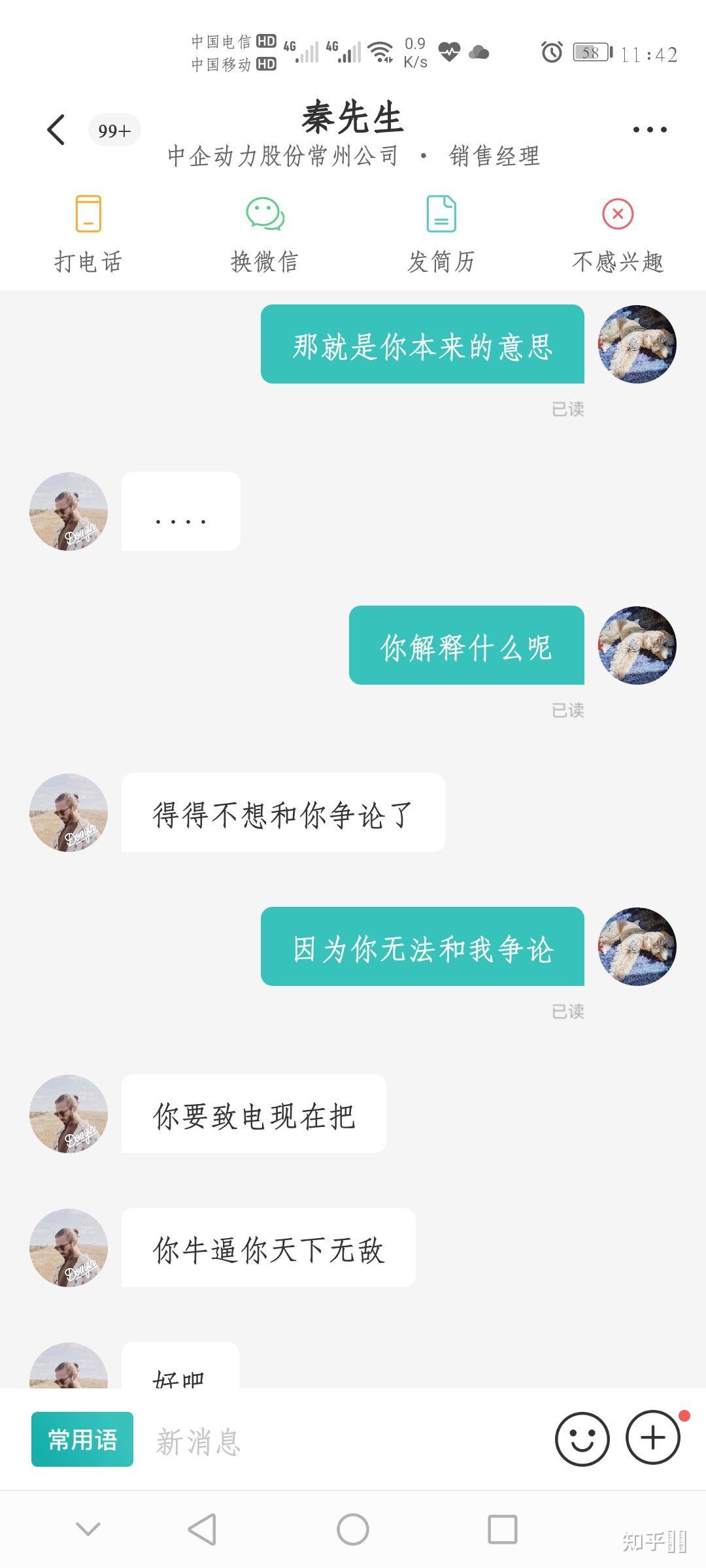Viewport: 706px width, 1568px height.
Task: Tap the system home button
Action: [x=353, y=1529]
